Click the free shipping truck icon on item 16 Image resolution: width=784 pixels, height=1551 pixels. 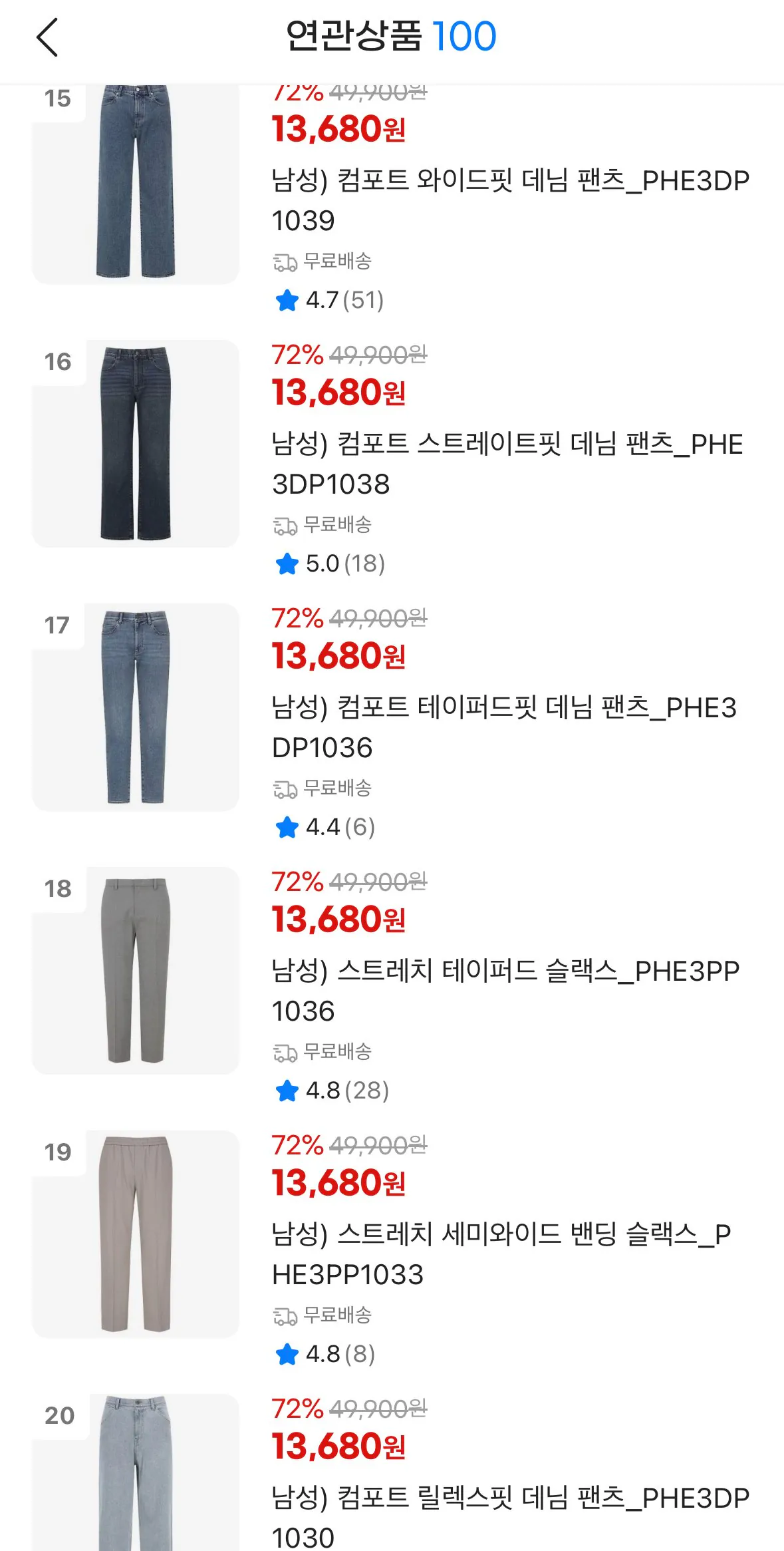285,526
